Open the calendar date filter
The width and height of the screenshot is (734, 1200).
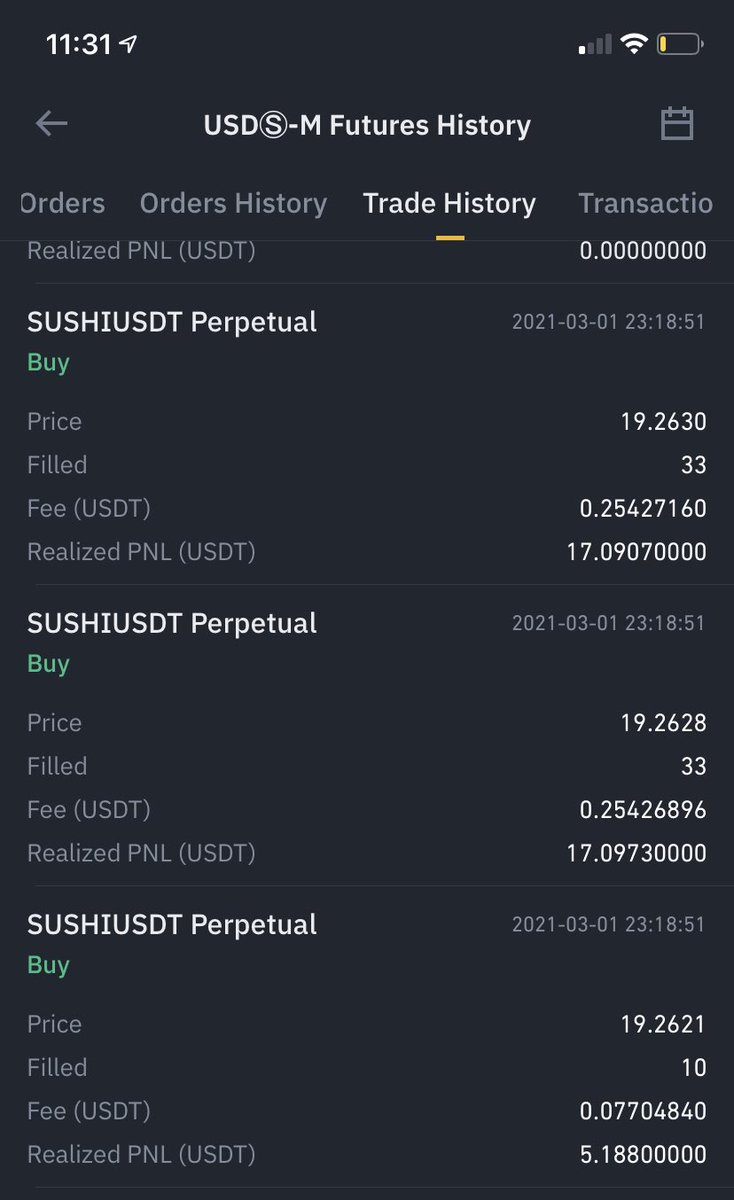click(677, 124)
